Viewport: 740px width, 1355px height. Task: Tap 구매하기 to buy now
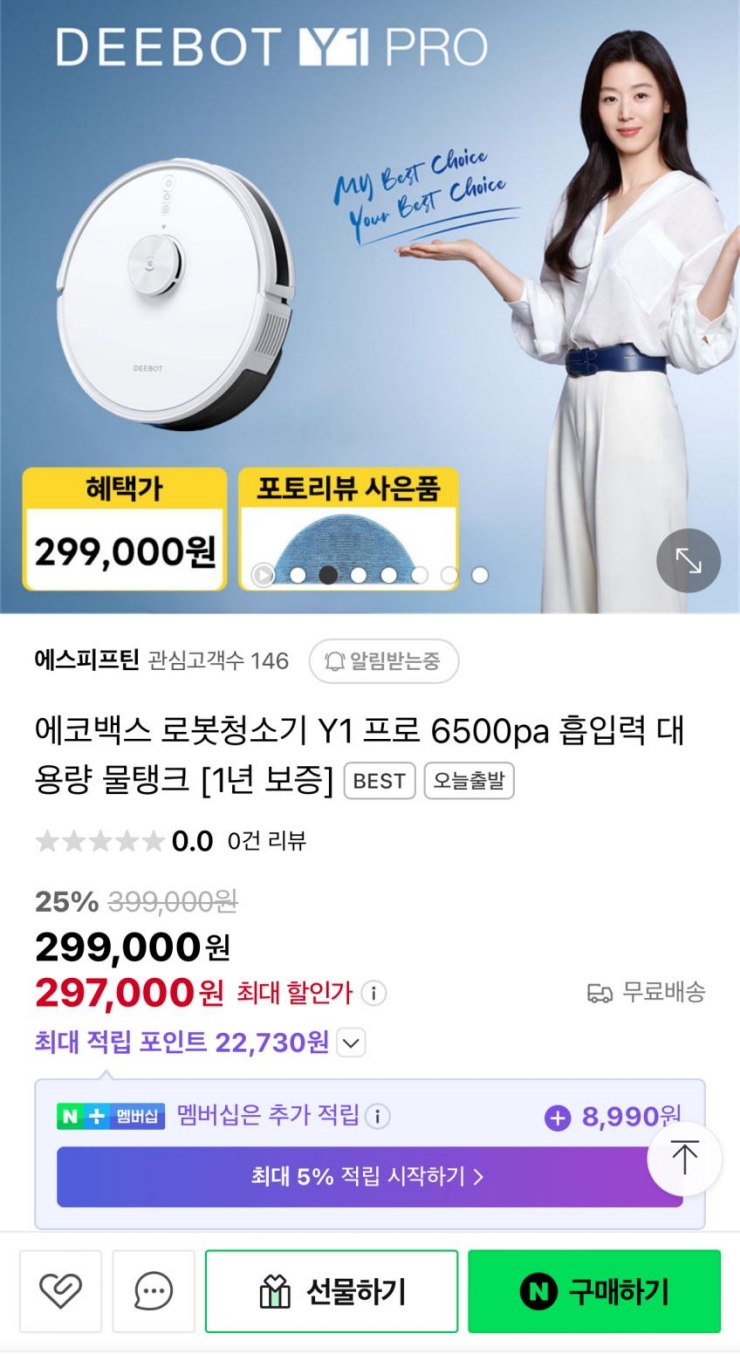594,1291
